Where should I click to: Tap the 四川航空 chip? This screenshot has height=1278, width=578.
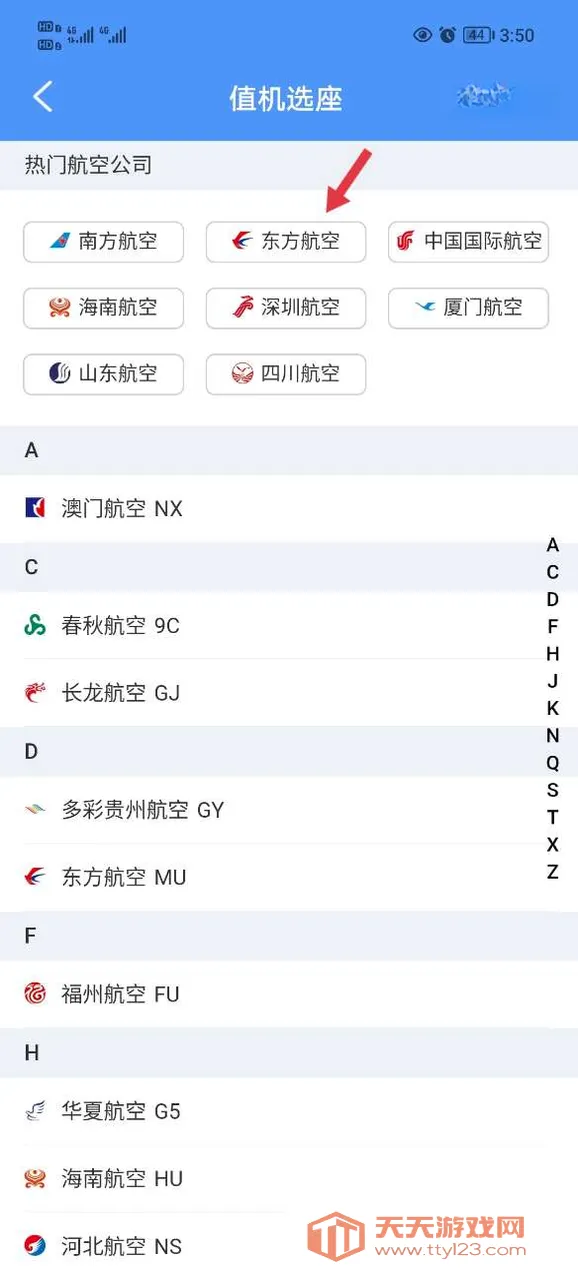tap(286, 374)
